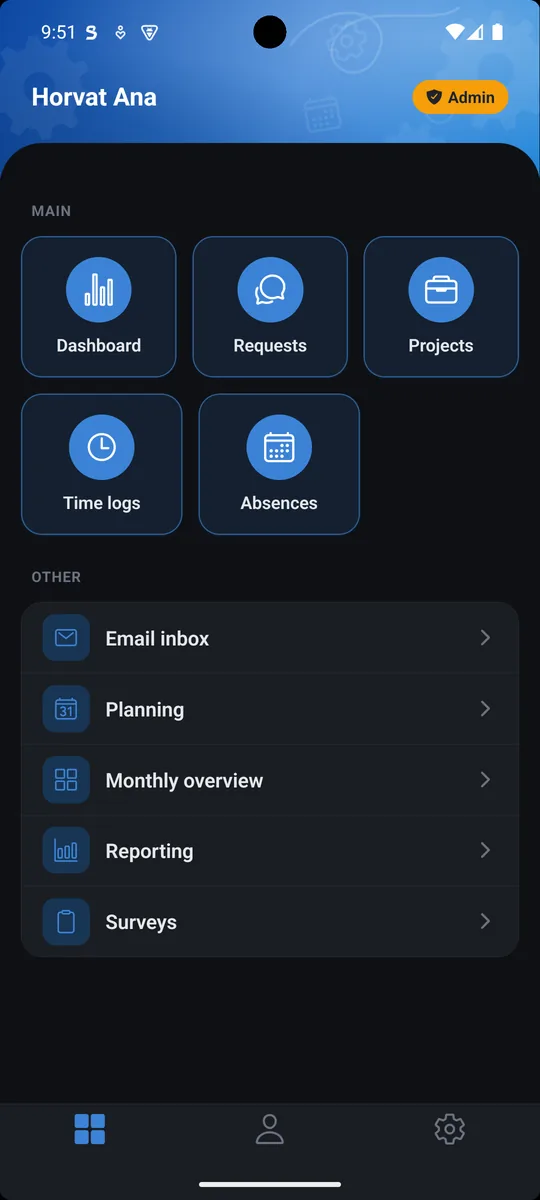
Task: Select the home grid tab
Action: (90, 1129)
